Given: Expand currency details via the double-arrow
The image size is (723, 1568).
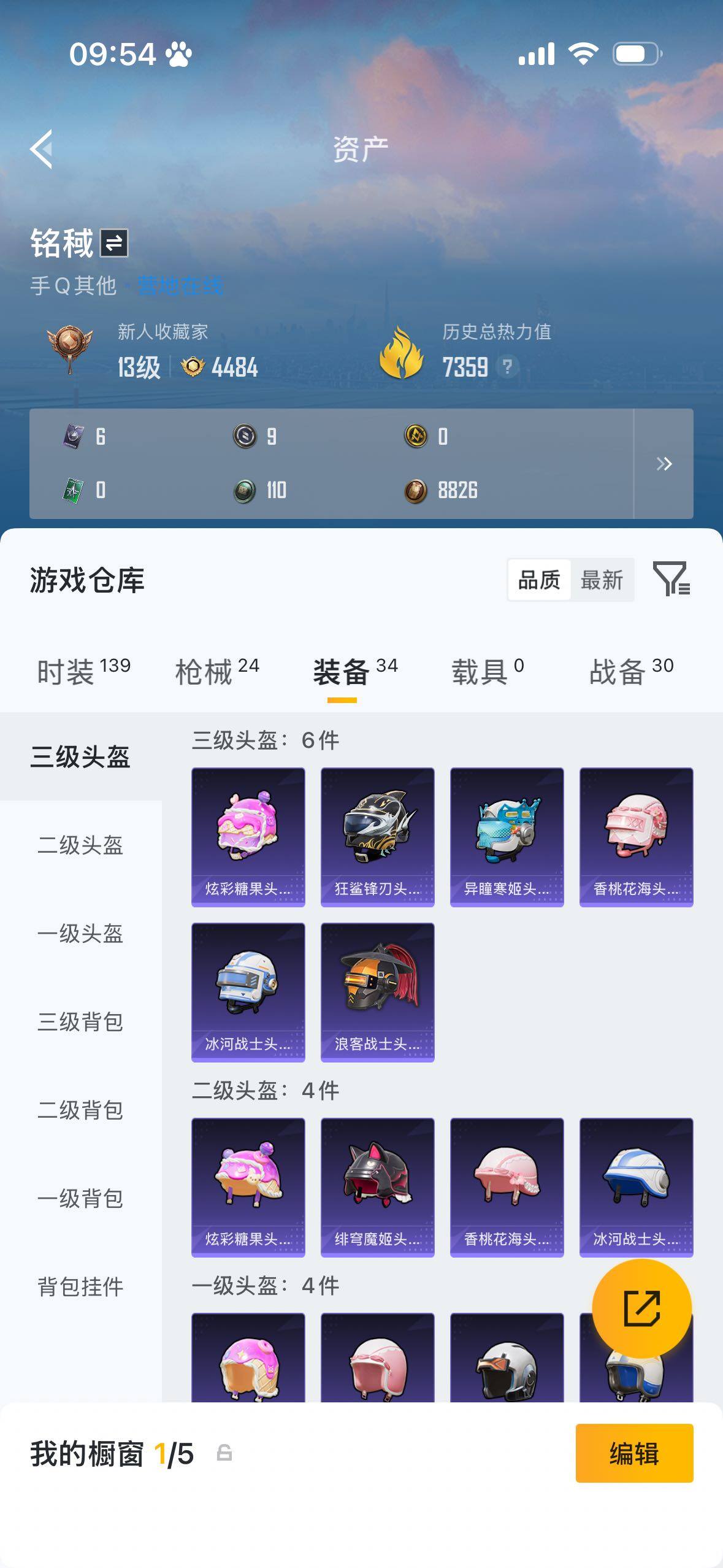Looking at the screenshot, I should pos(665,464).
